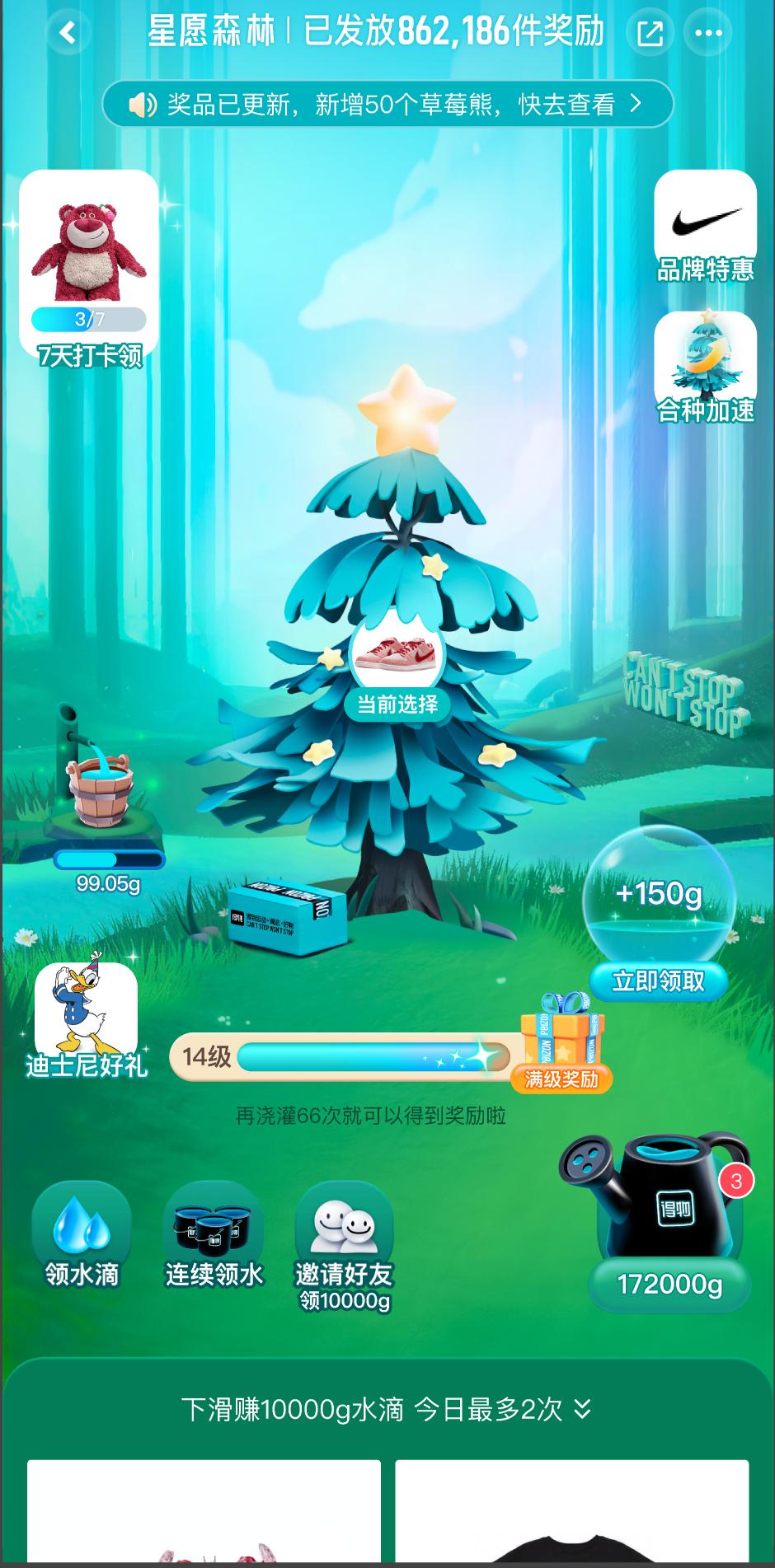Open the 迪士尼好礼 Donald Duck tile
The height and width of the screenshot is (1568, 775).
86,1020
